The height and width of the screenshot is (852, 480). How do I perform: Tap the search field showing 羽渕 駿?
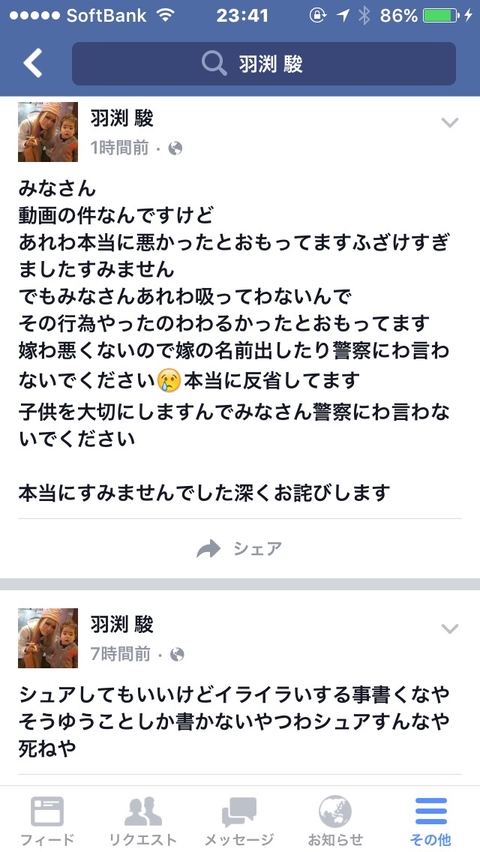pyautogui.click(x=264, y=64)
